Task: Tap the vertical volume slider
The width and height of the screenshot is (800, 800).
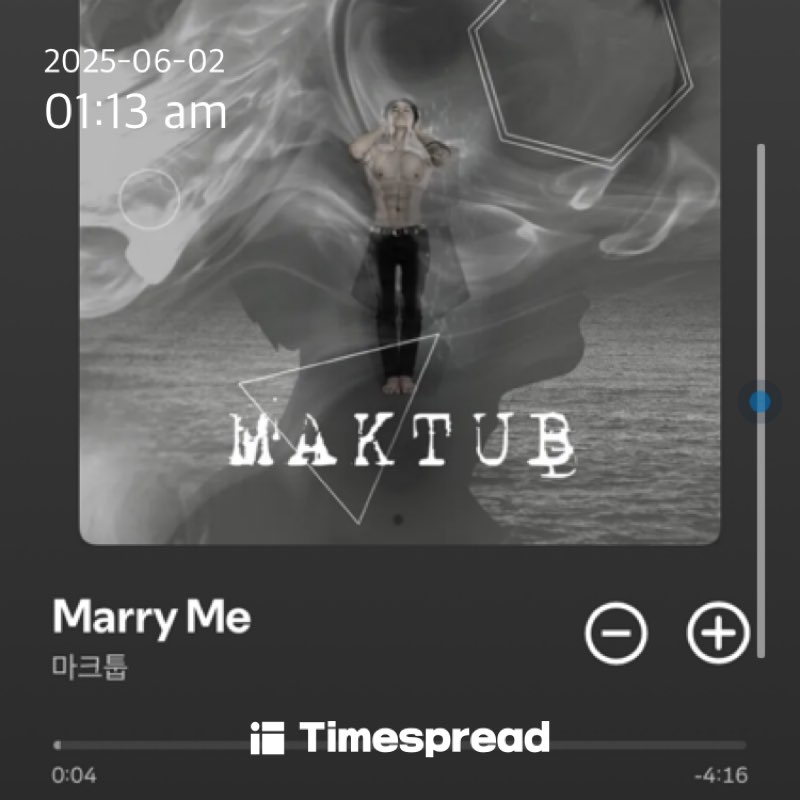Action: [760, 402]
